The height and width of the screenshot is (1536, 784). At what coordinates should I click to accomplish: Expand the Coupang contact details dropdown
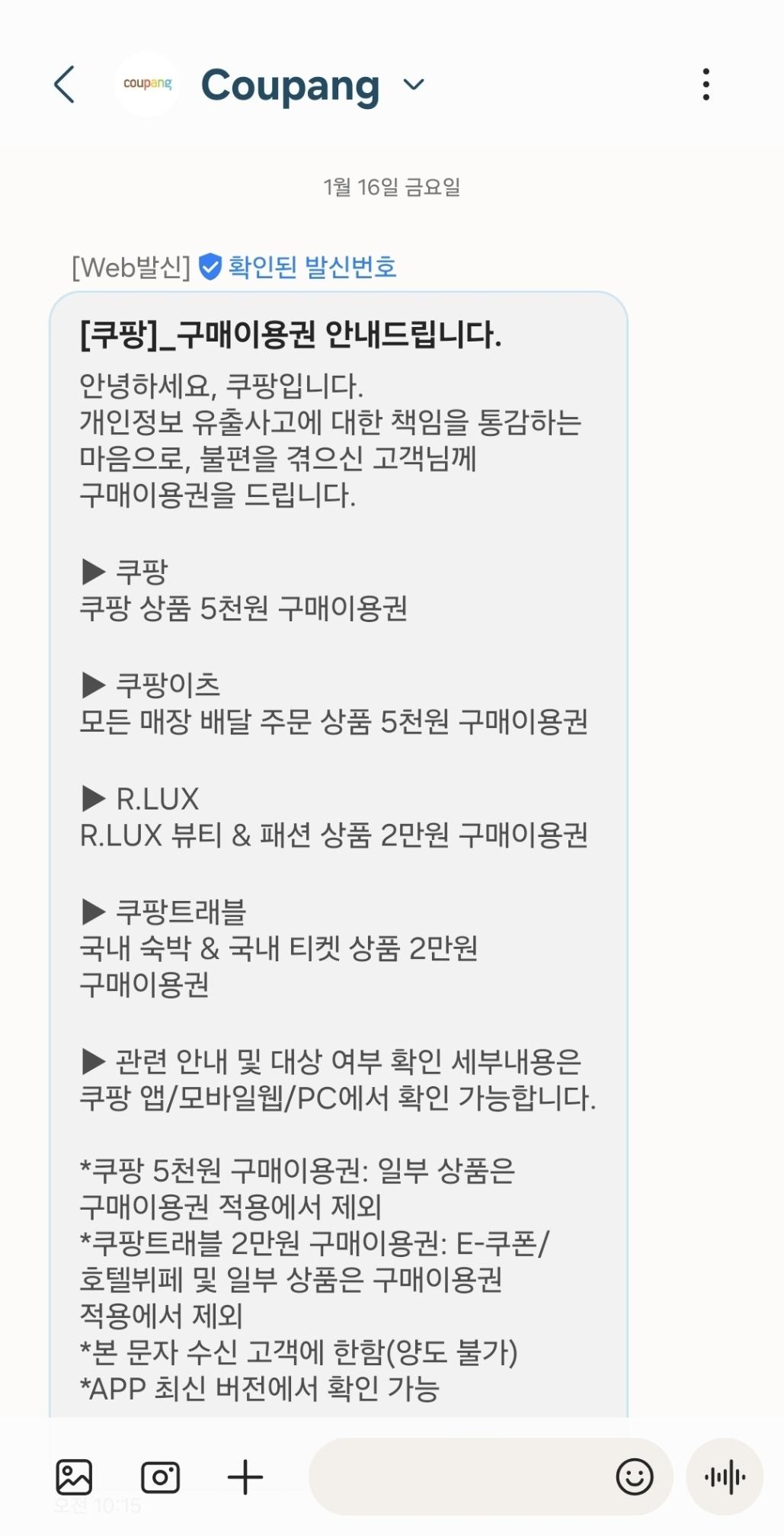(x=414, y=84)
